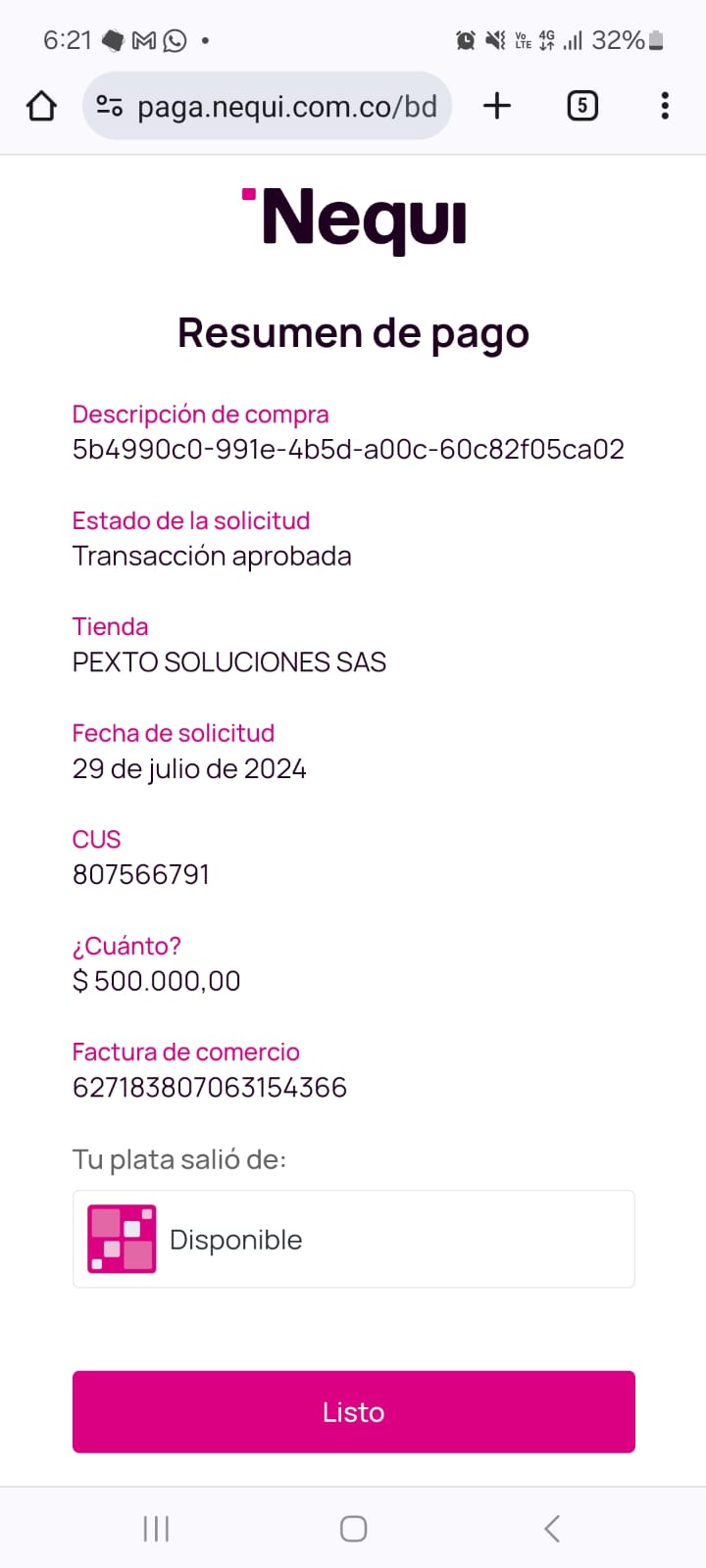
Task: Go to the browser home page
Action: pos(41,106)
